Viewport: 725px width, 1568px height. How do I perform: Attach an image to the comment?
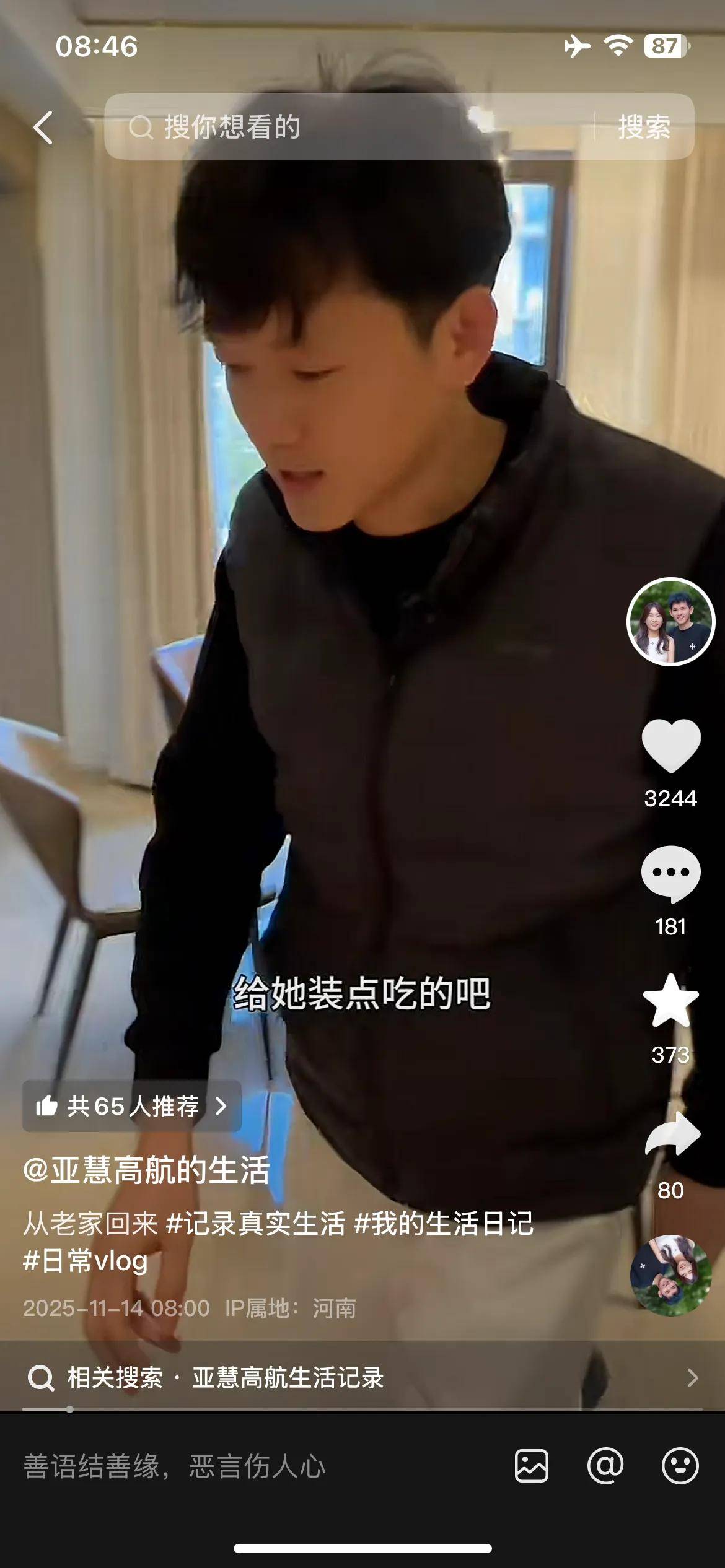coord(532,1466)
